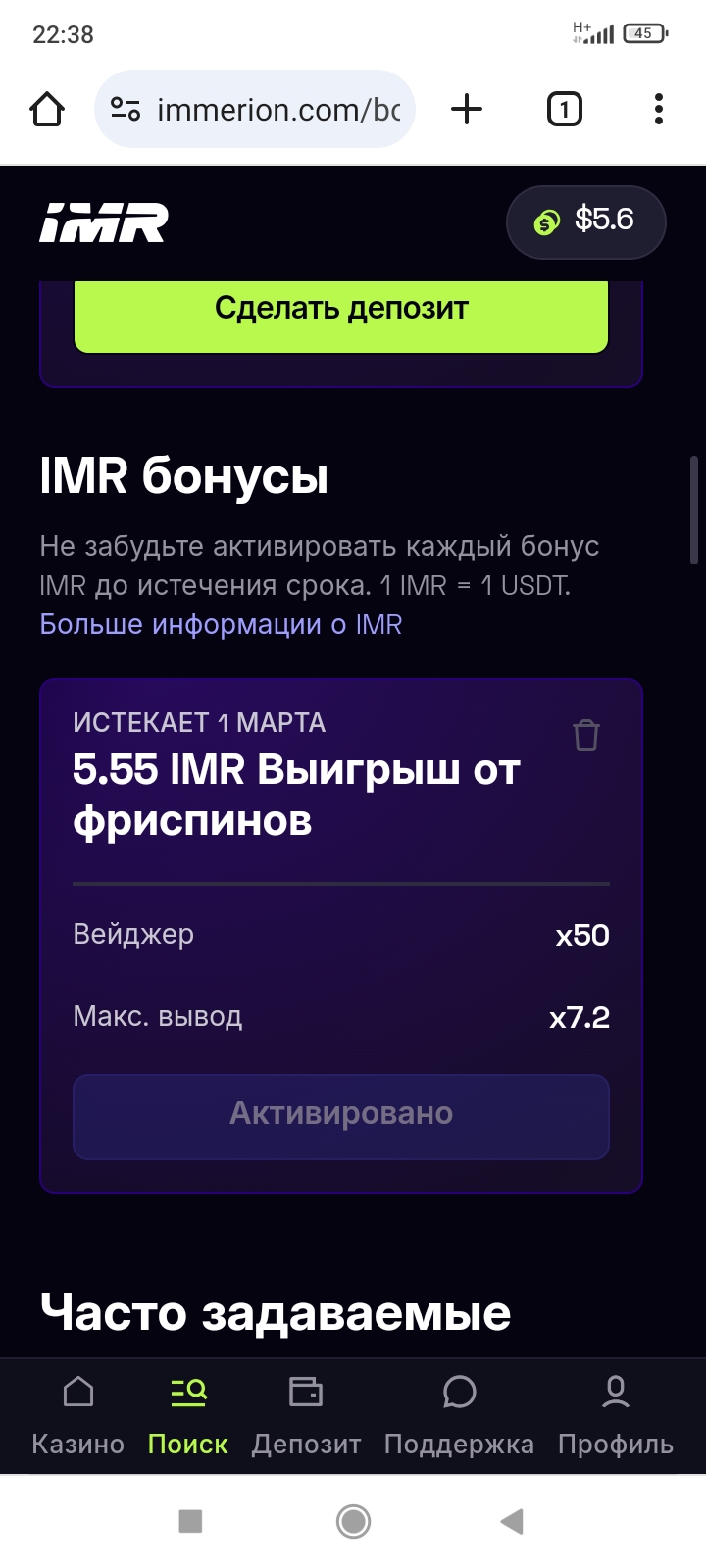706x1568 pixels.
Task: Open the tab switcher showing 1
Action: pyautogui.click(x=564, y=109)
